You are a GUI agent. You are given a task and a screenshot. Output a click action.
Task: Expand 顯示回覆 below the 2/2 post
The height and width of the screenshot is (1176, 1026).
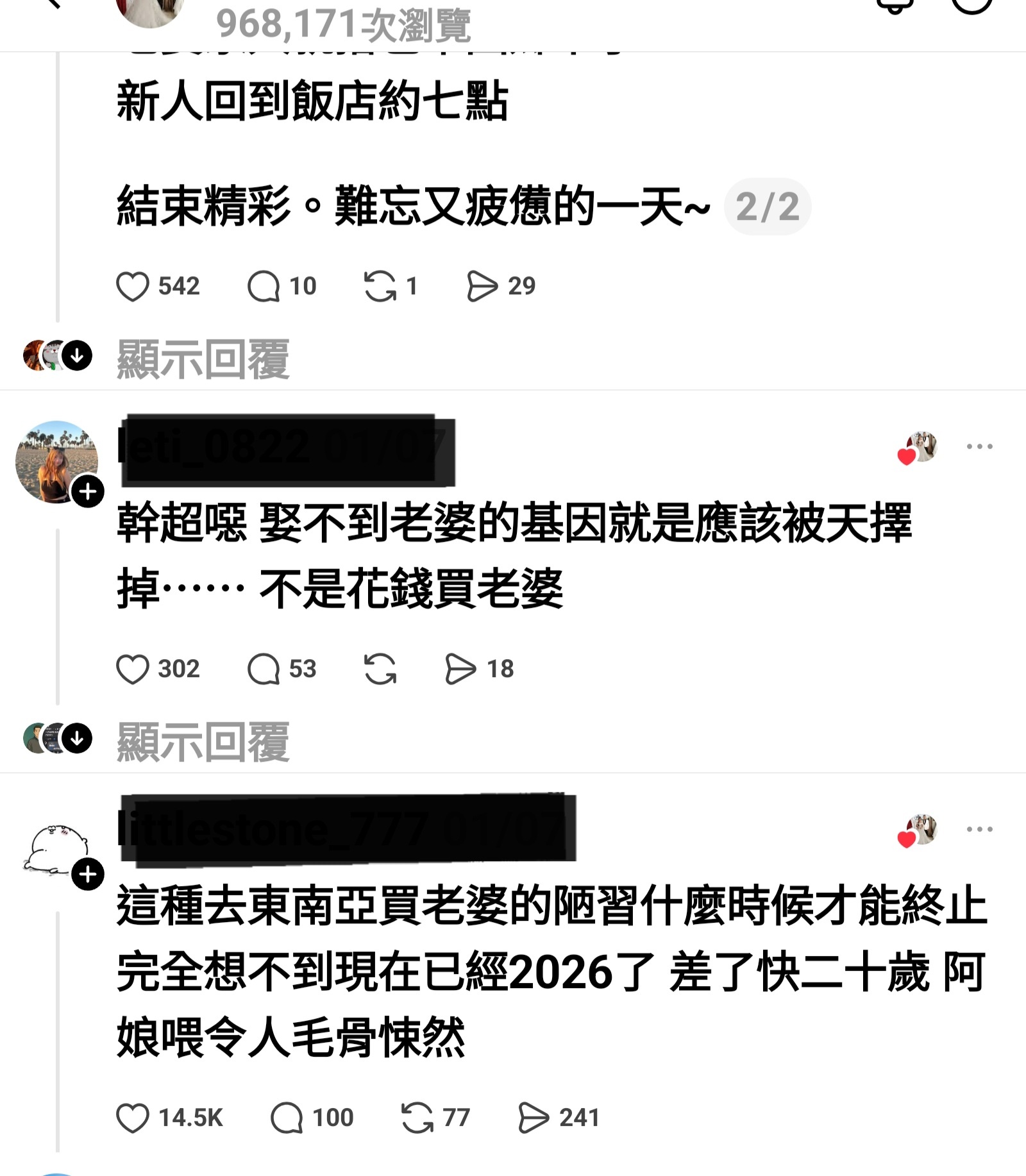coord(203,358)
